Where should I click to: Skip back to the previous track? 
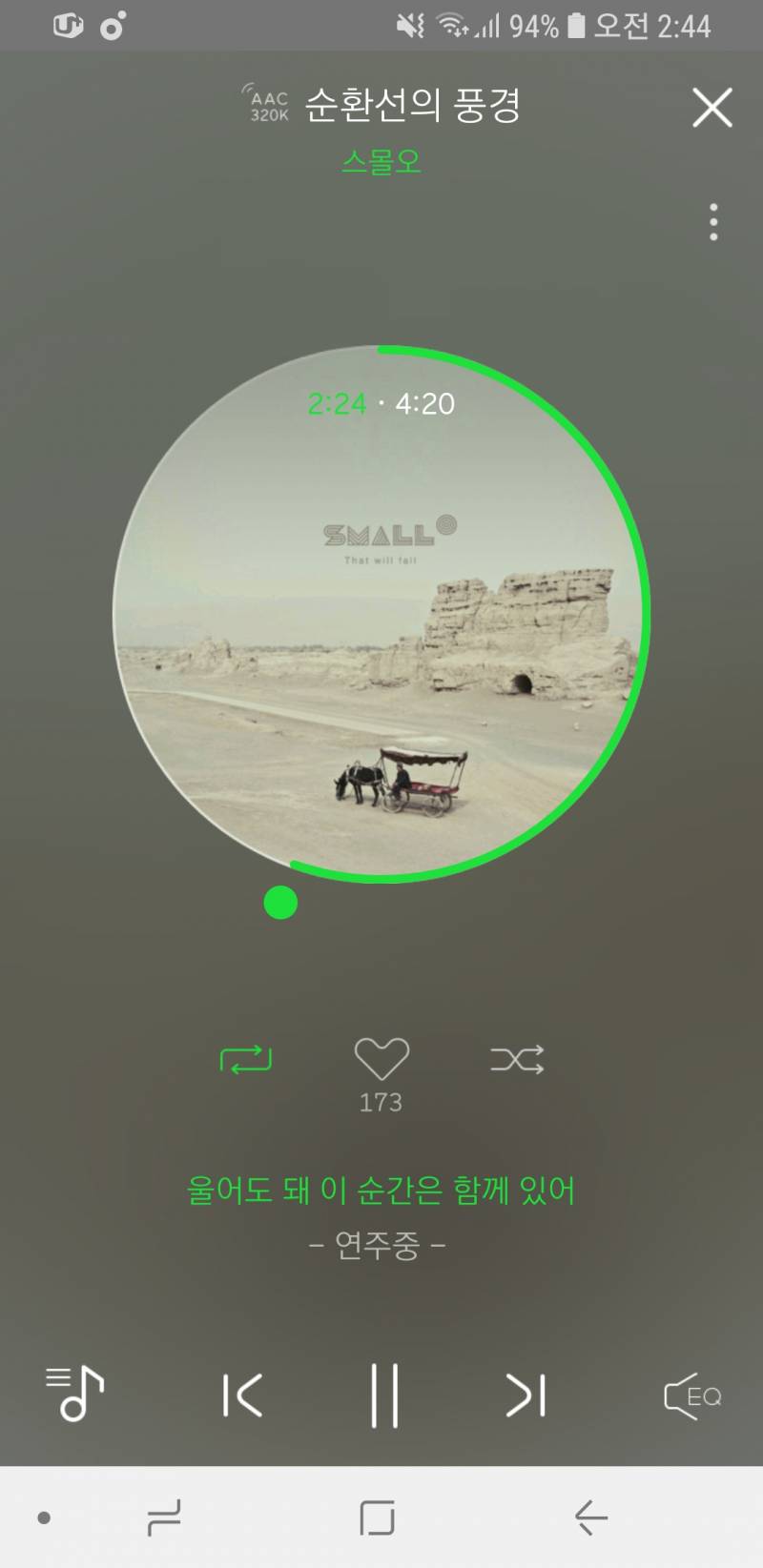click(x=242, y=1395)
